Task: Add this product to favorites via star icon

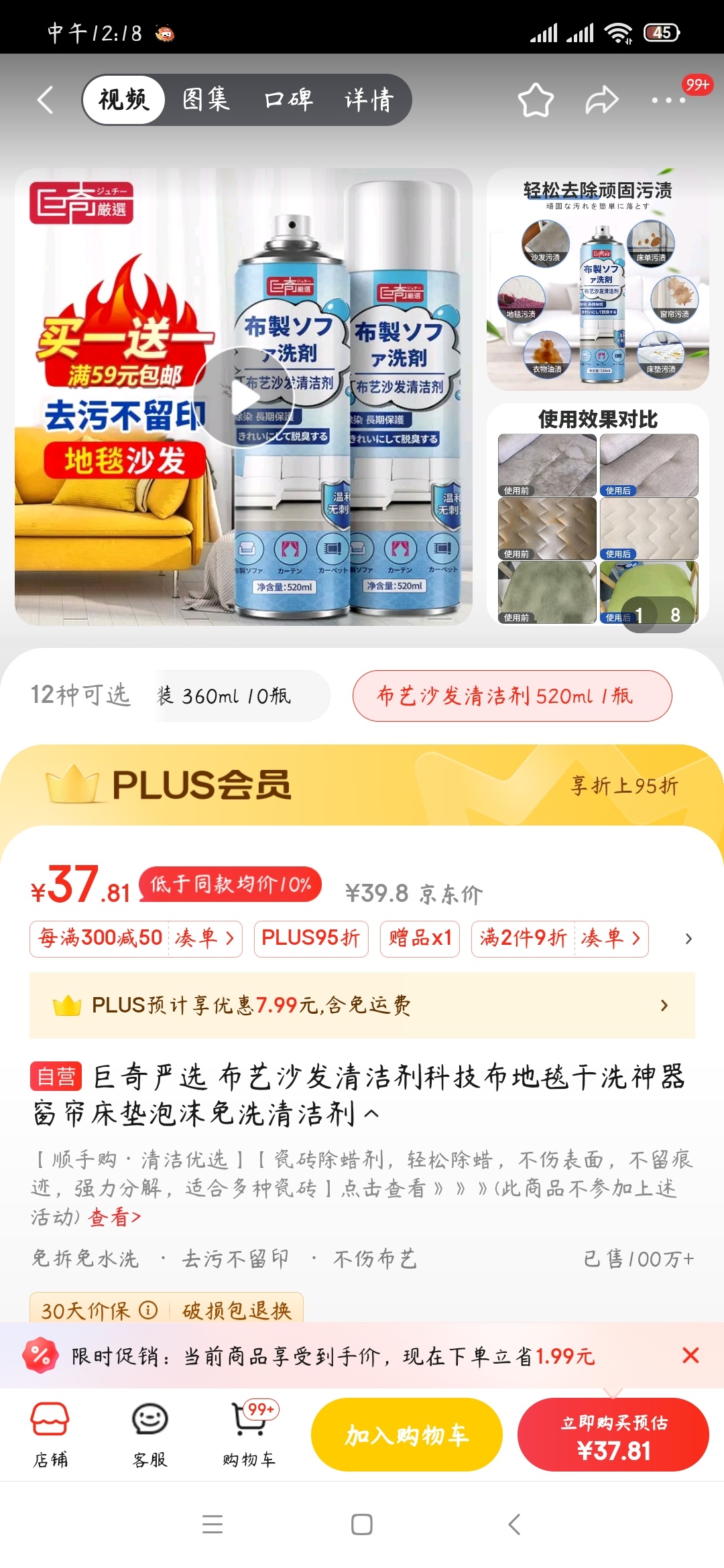Action: coord(536,101)
